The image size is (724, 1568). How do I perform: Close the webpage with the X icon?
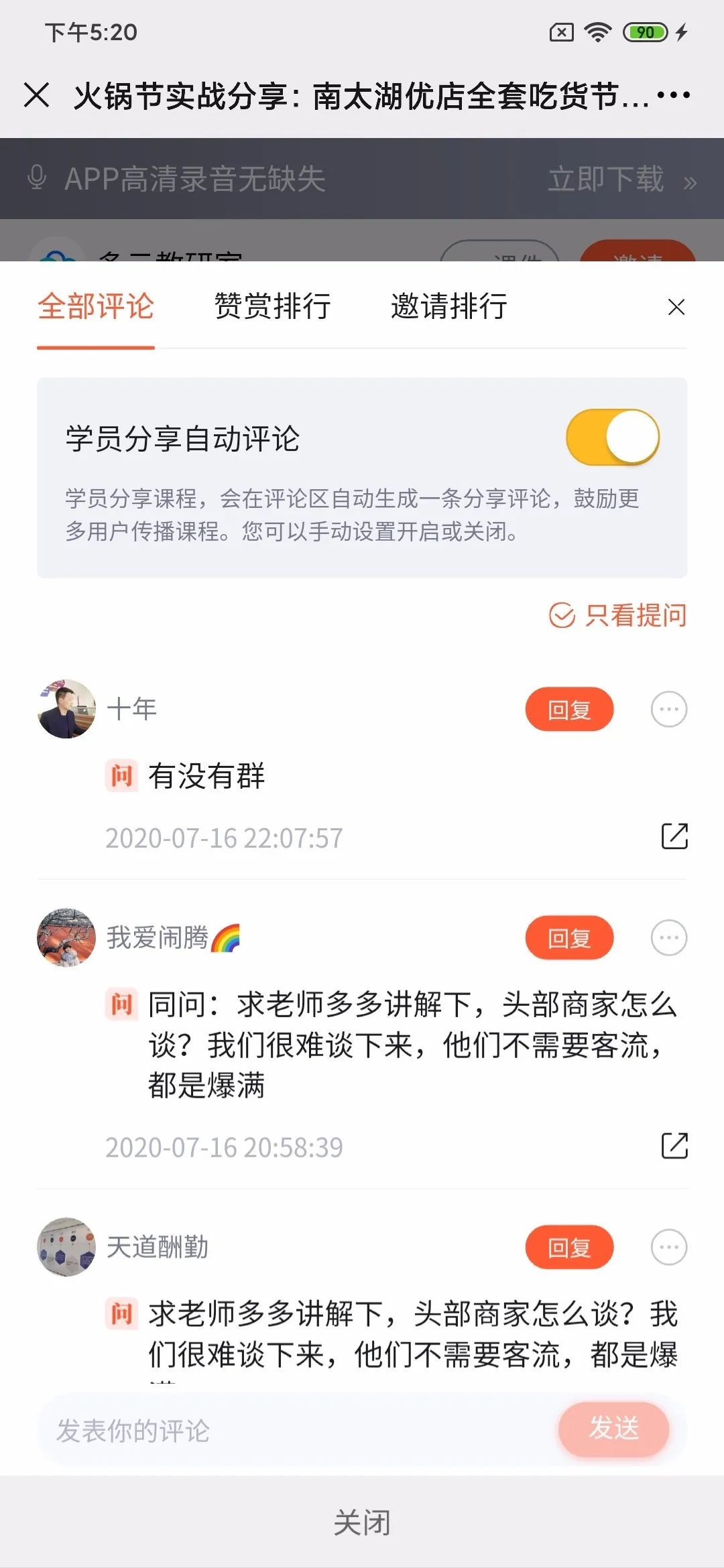[x=36, y=94]
